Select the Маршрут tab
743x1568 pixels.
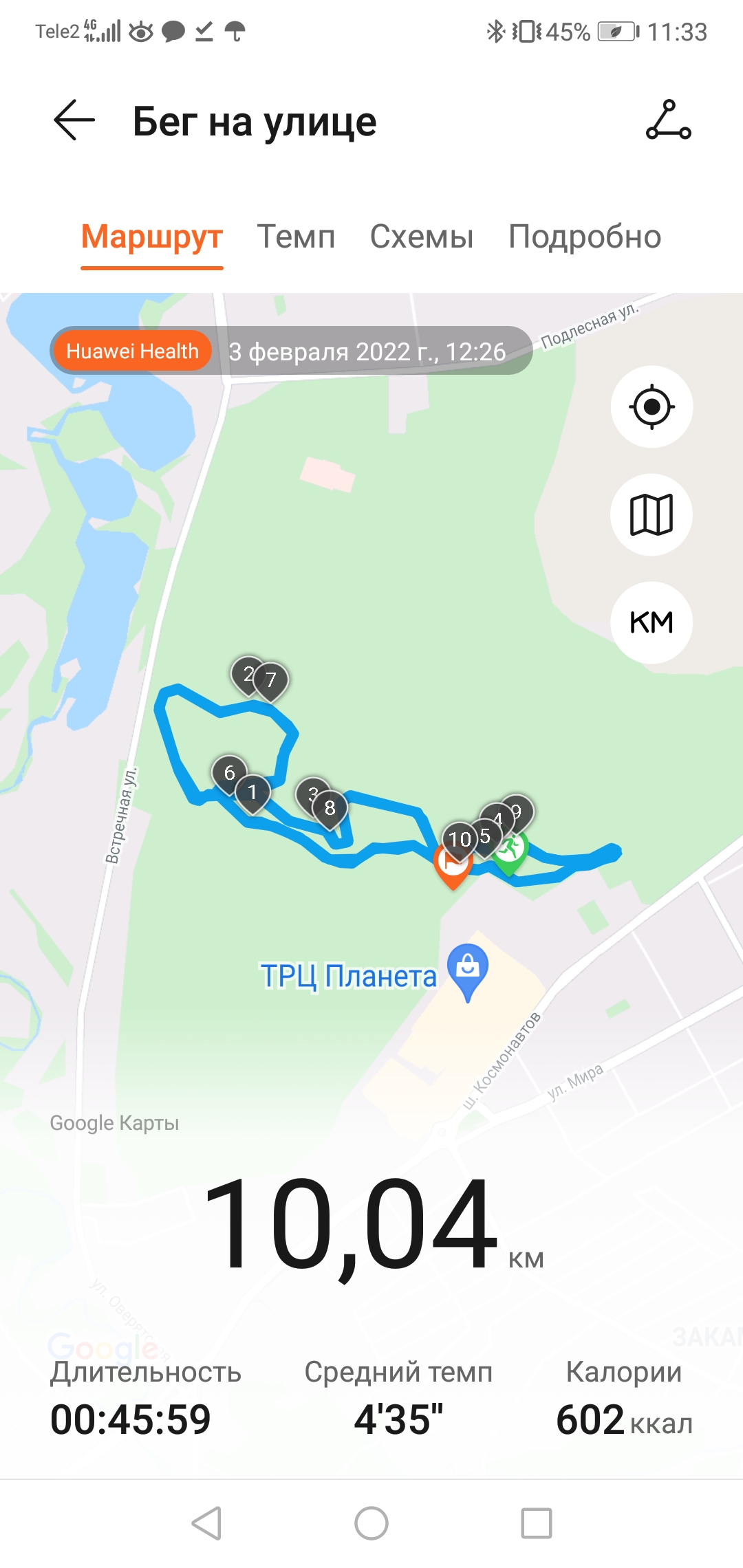coord(151,237)
